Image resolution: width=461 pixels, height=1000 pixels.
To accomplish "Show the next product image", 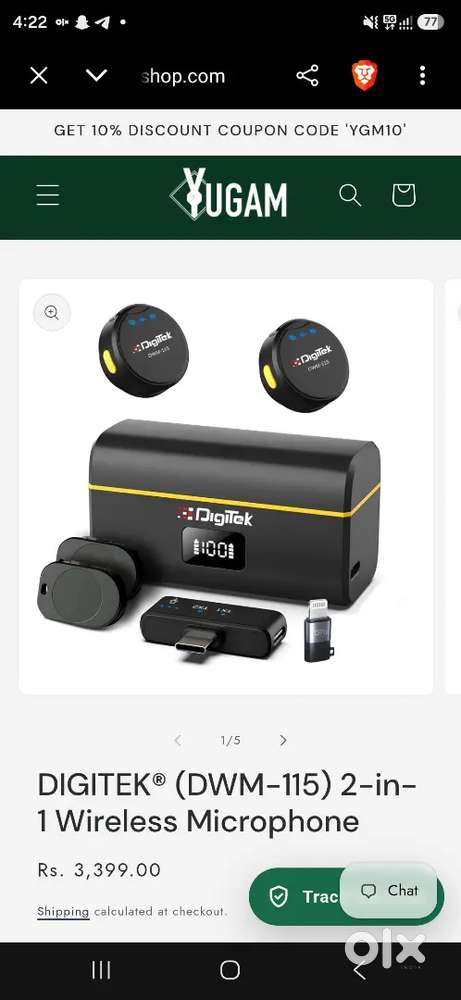I will point(283,740).
